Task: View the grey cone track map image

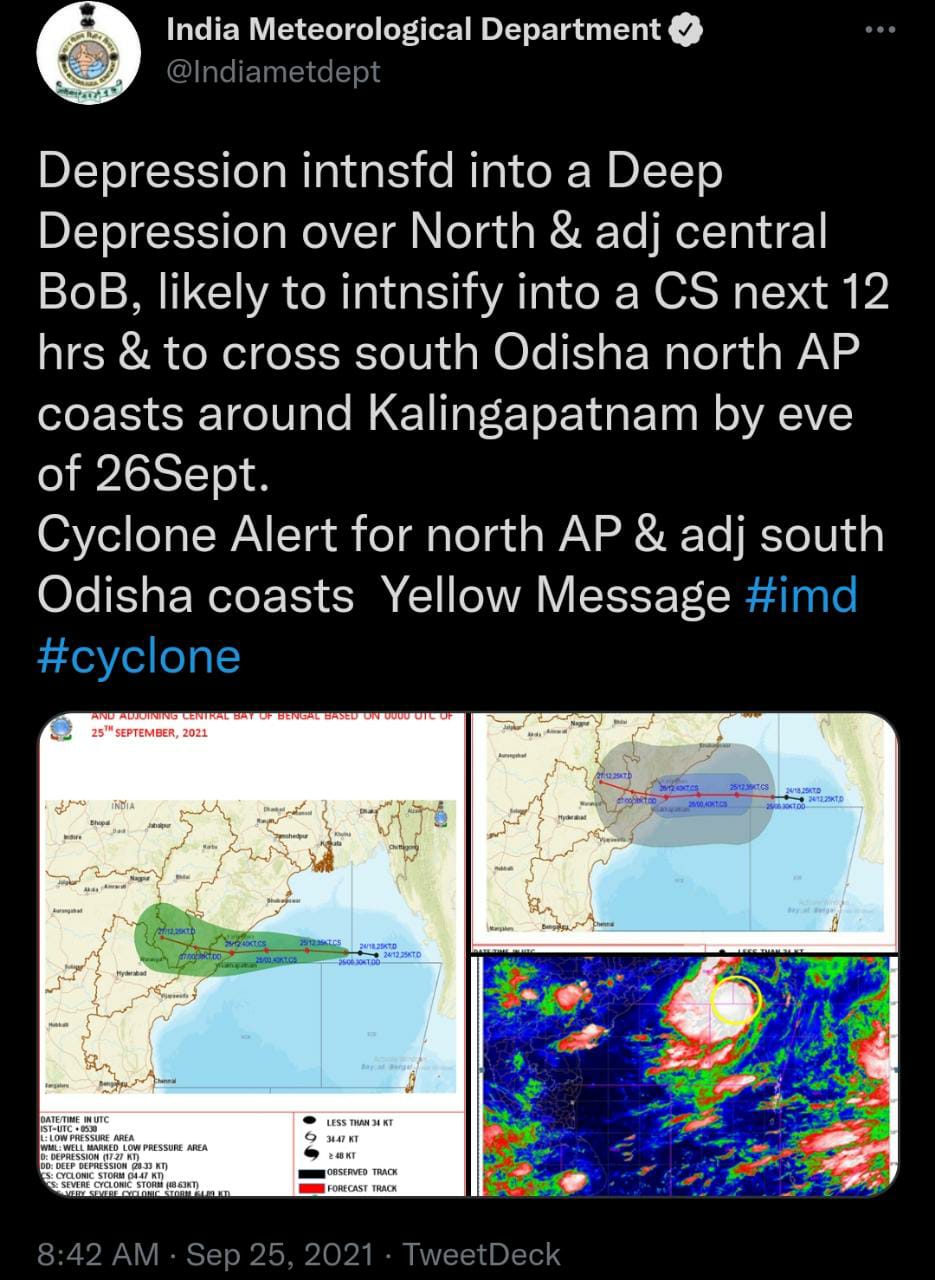Action: [685, 832]
